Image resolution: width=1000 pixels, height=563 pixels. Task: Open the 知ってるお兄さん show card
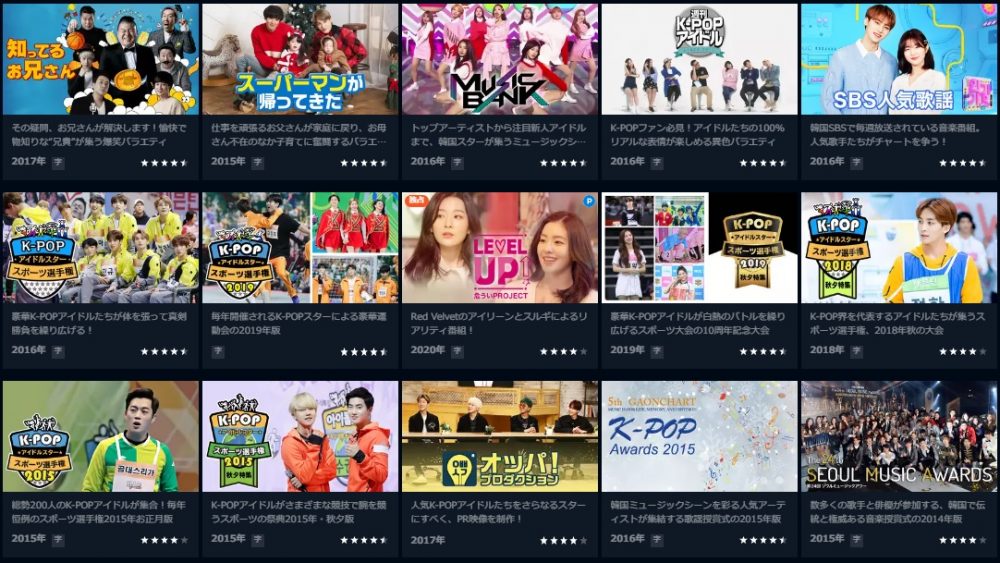click(100, 60)
